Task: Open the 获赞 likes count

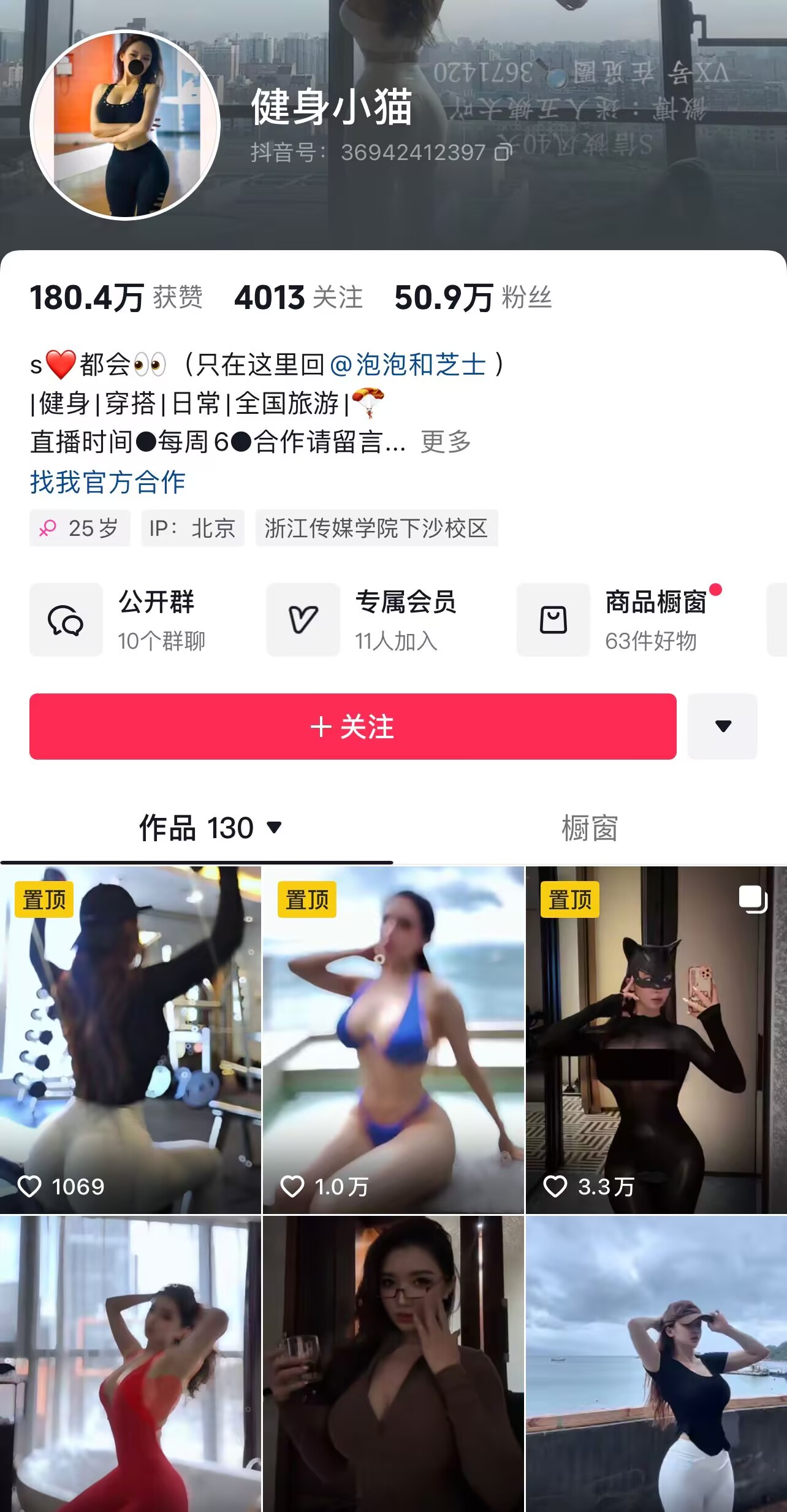Action: pyautogui.click(x=116, y=298)
